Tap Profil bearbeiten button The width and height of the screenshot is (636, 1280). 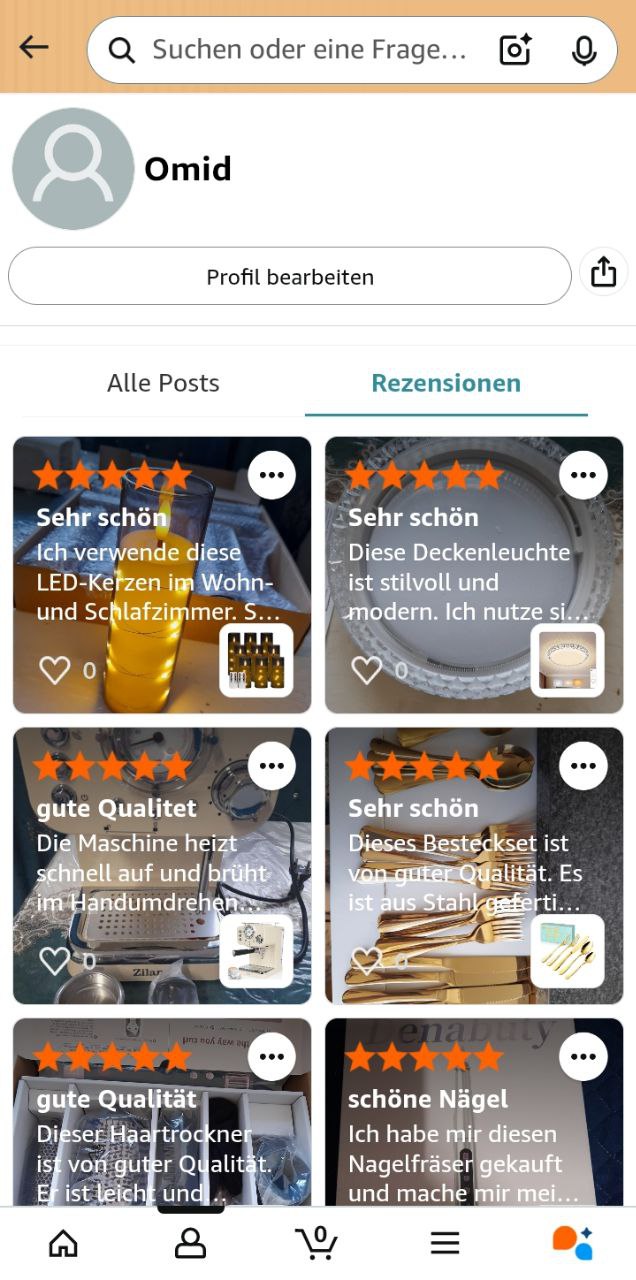click(290, 276)
